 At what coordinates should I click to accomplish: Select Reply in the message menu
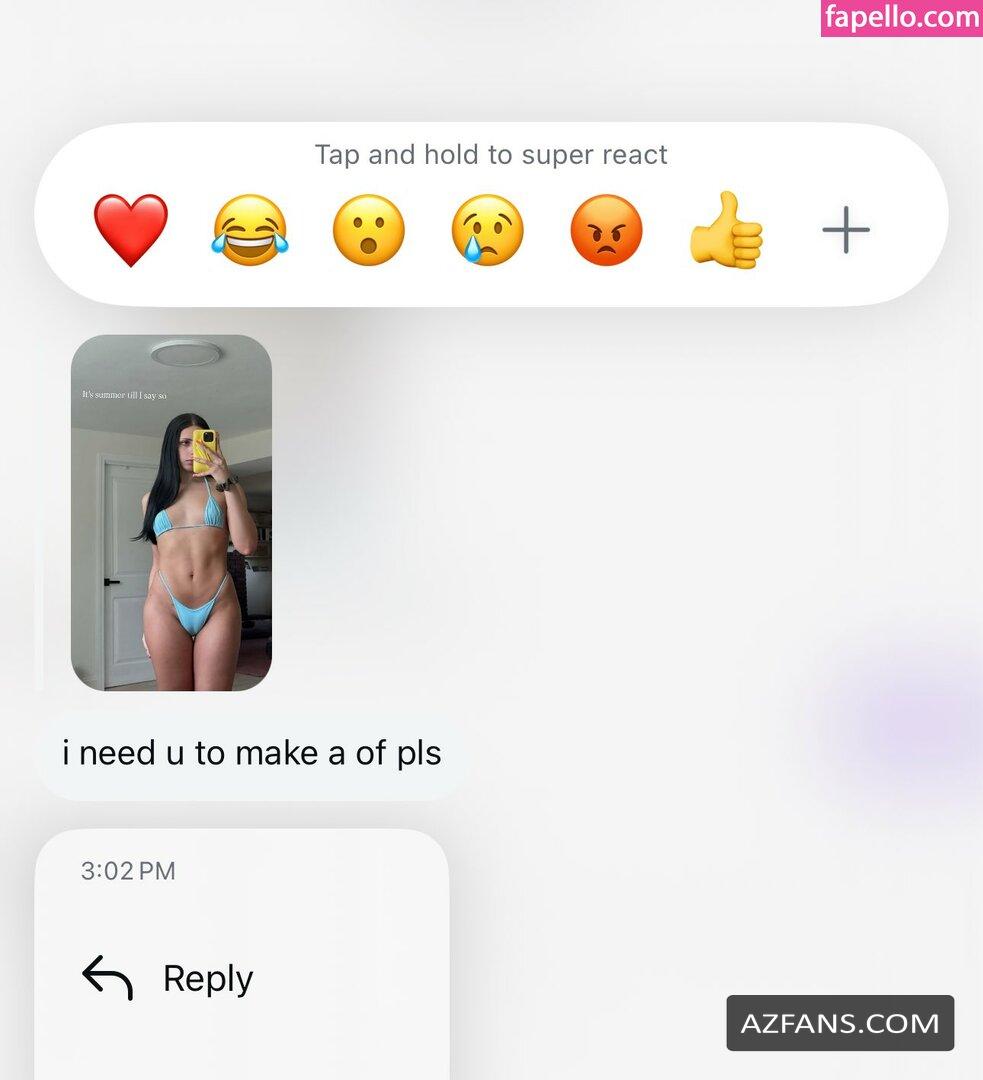(x=207, y=978)
